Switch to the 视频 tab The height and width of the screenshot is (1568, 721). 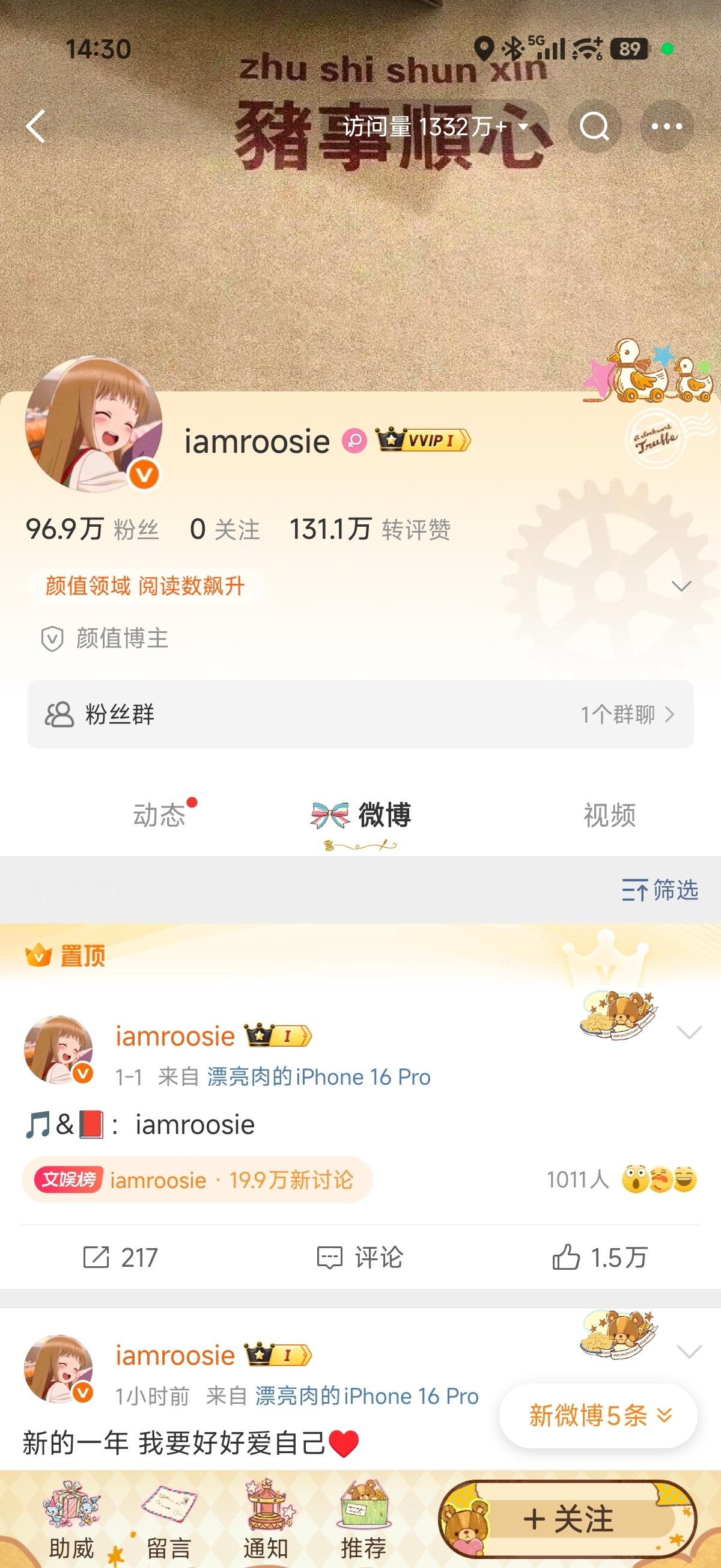click(612, 816)
